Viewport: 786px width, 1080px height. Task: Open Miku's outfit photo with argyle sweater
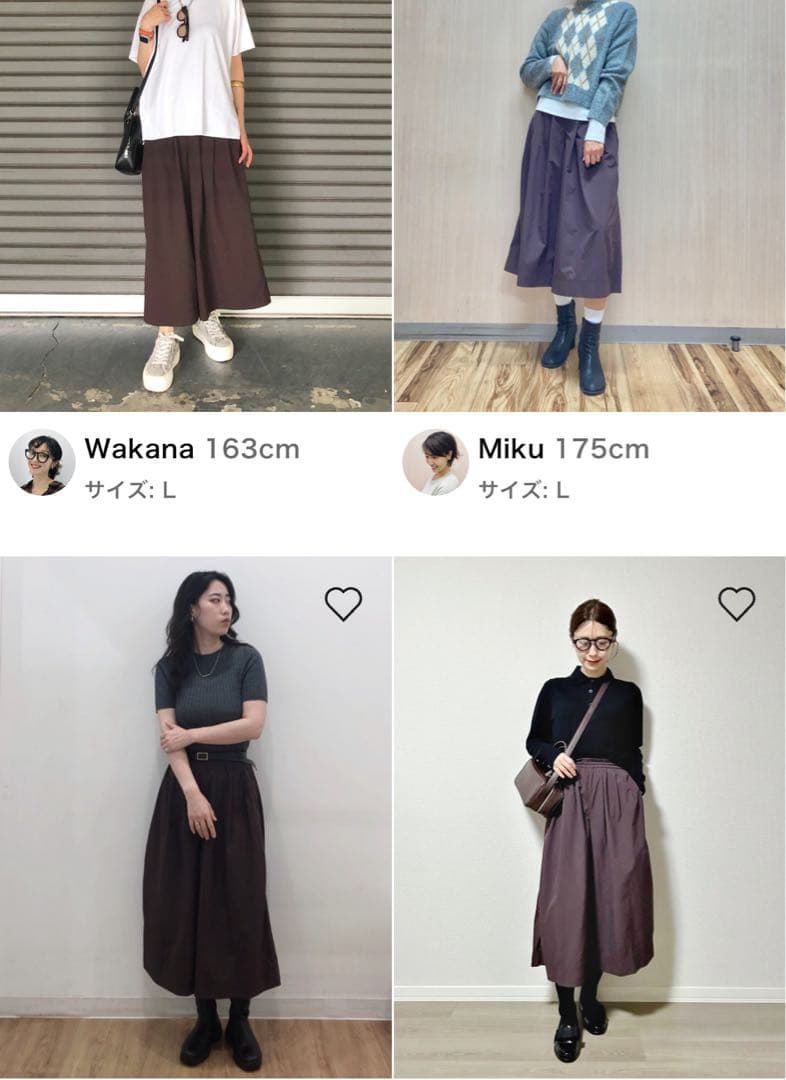(x=589, y=205)
